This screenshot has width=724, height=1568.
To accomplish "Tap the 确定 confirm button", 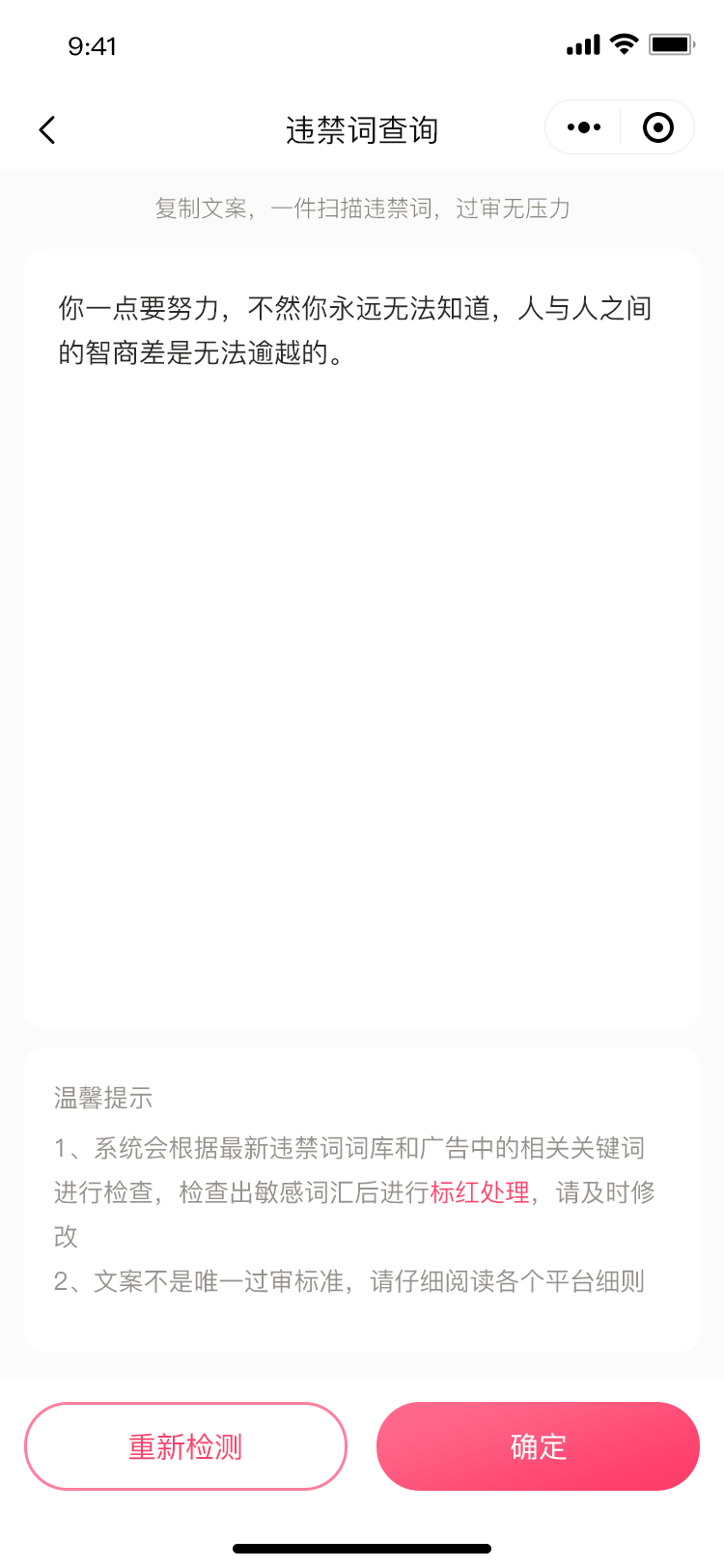I will click(538, 1445).
